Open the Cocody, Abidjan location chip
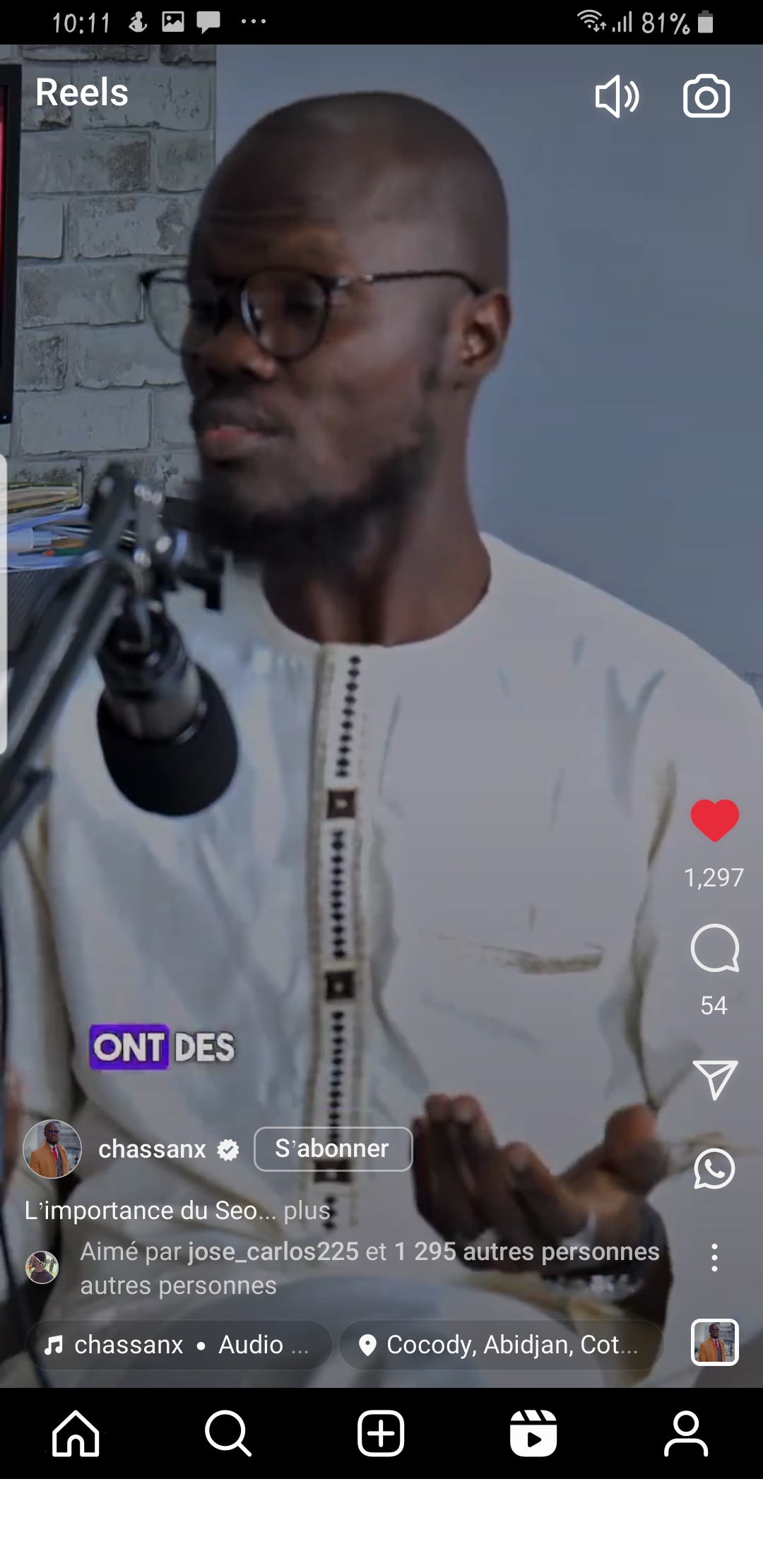Viewport: 763px width, 1568px height. point(501,1345)
